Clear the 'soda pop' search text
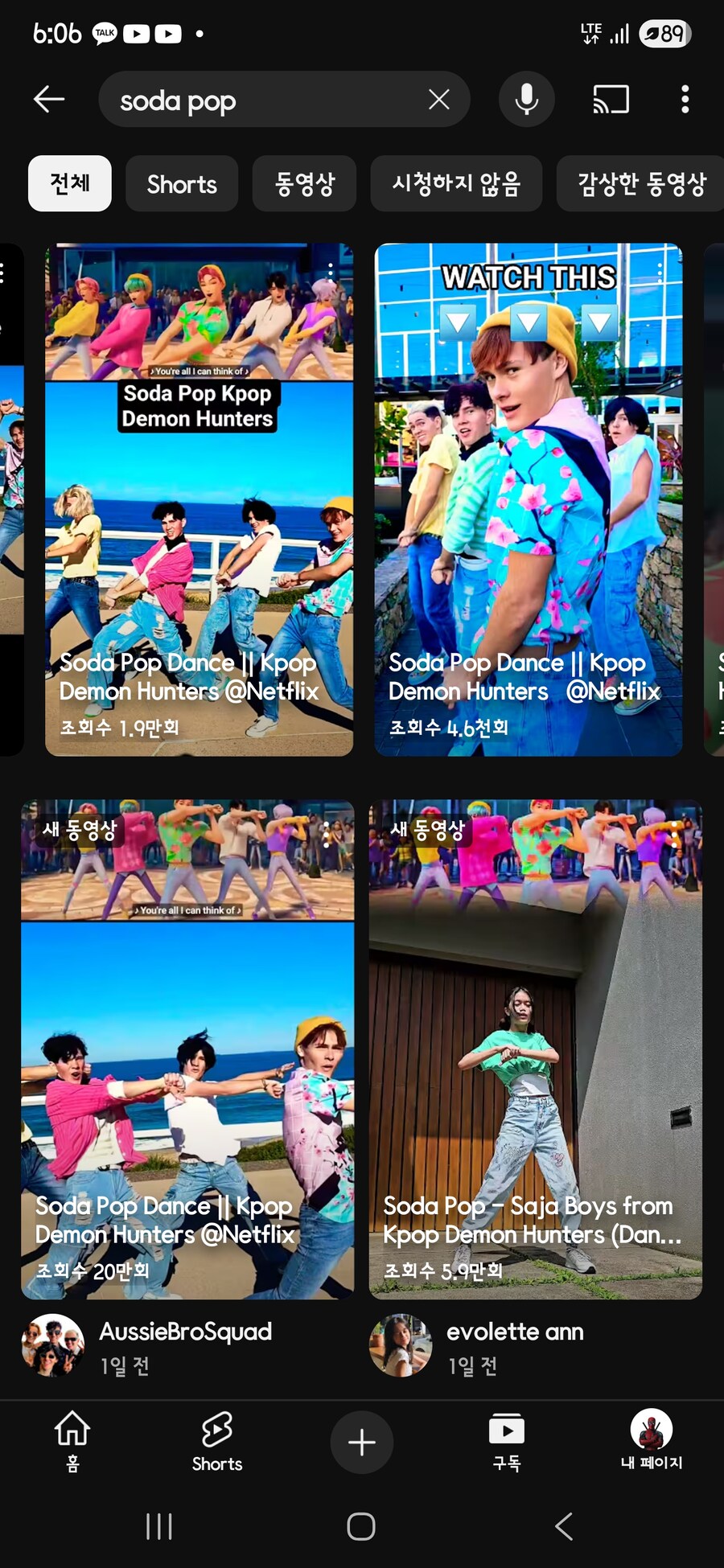 (x=438, y=100)
